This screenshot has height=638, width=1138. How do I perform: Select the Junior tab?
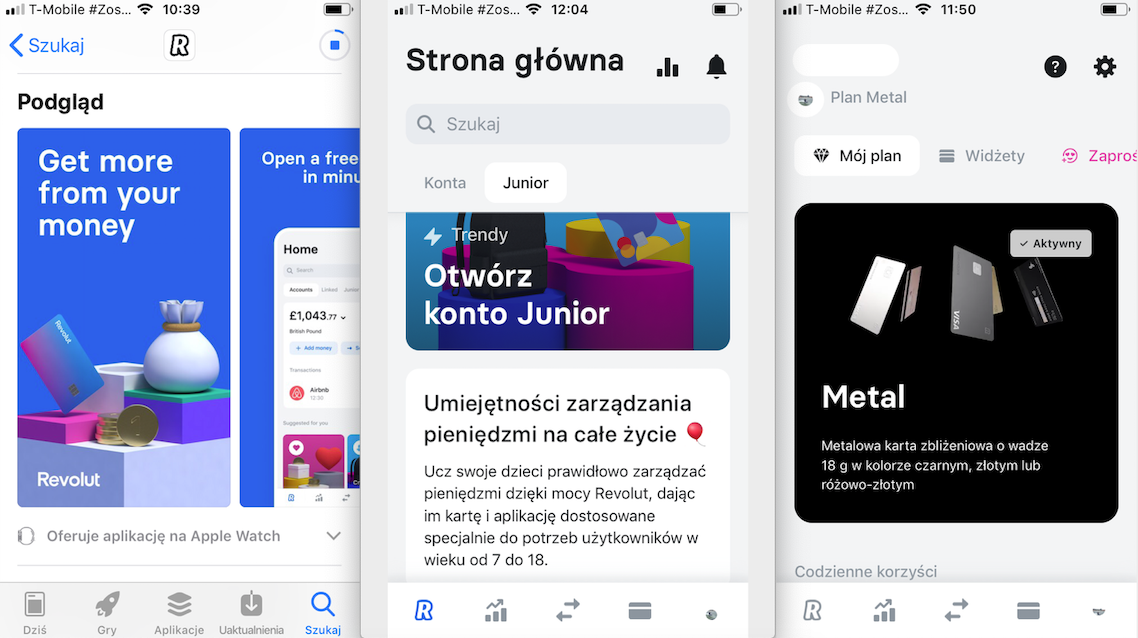(525, 183)
